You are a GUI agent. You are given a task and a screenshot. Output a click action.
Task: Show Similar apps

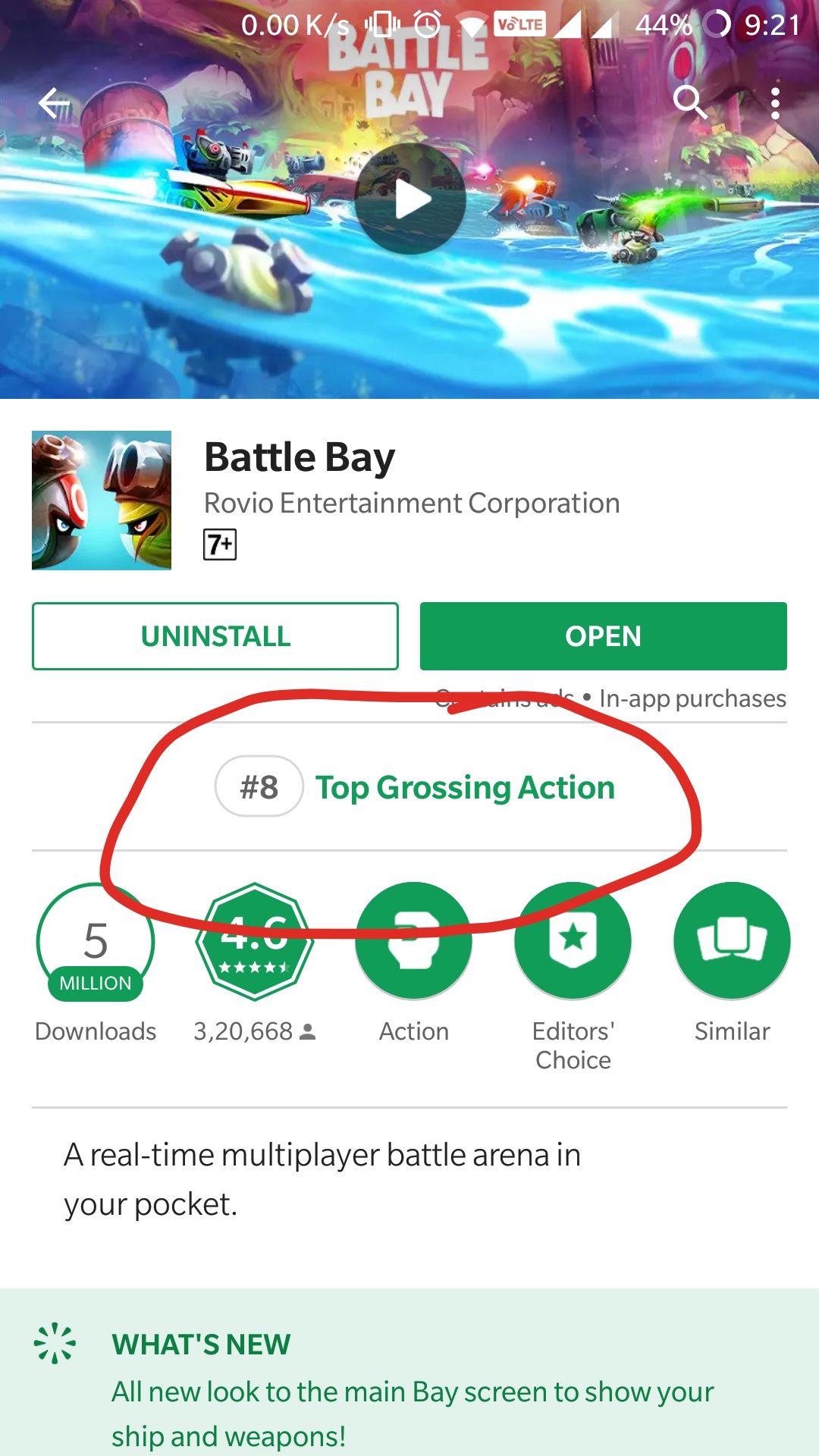point(732,943)
